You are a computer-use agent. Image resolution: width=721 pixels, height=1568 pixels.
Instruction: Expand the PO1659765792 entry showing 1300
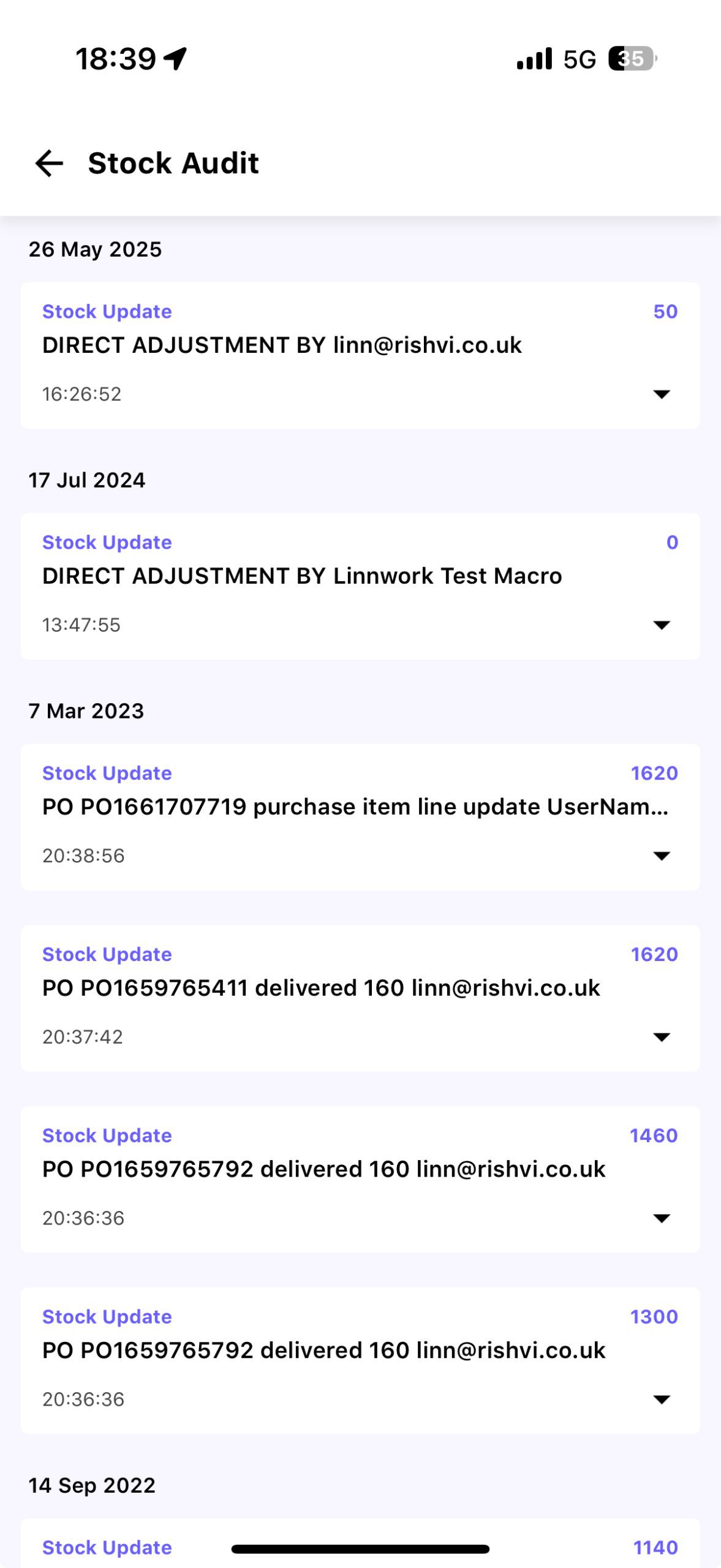click(x=661, y=1400)
